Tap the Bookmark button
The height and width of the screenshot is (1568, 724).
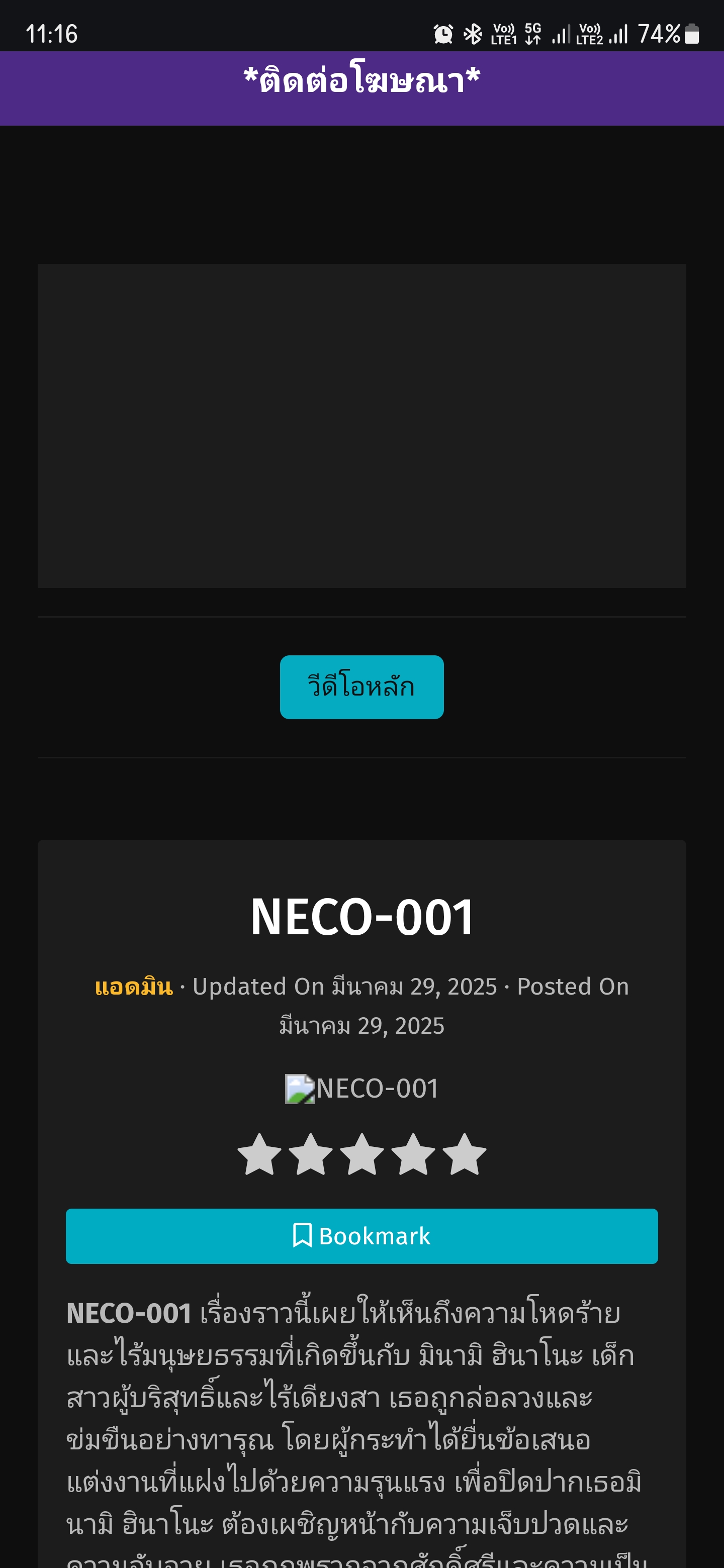click(x=361, y=1236)
